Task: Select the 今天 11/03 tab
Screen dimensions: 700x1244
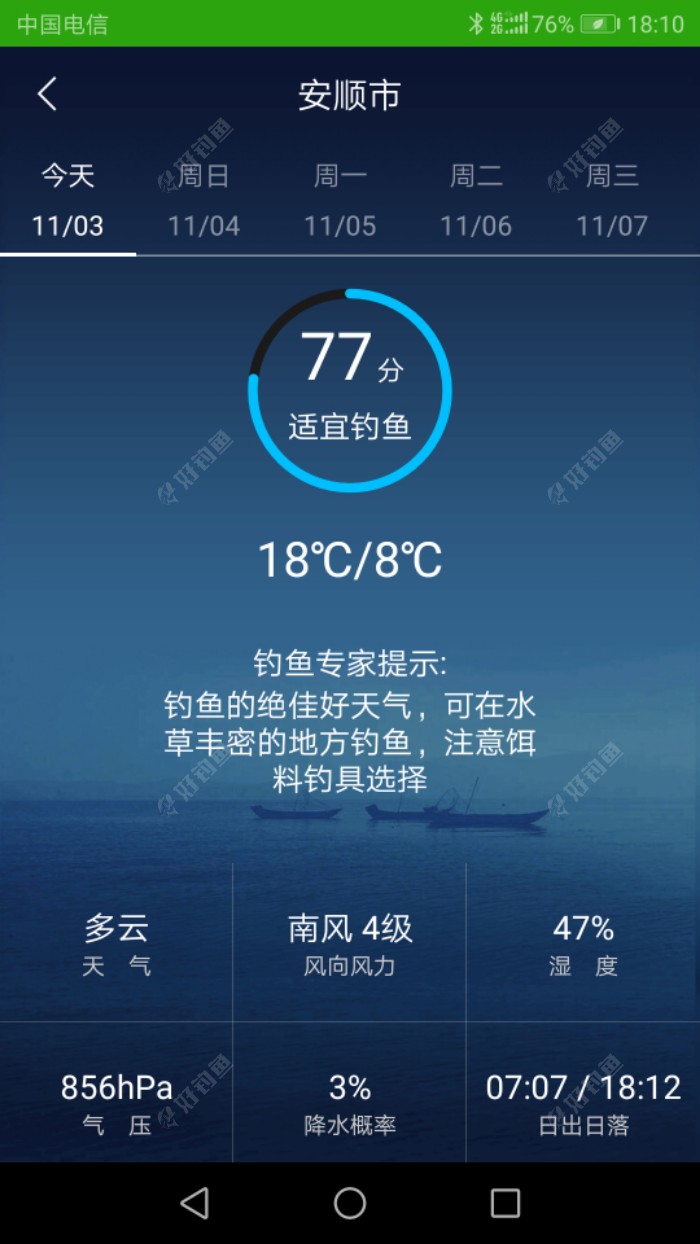Action: pos(68,201)
